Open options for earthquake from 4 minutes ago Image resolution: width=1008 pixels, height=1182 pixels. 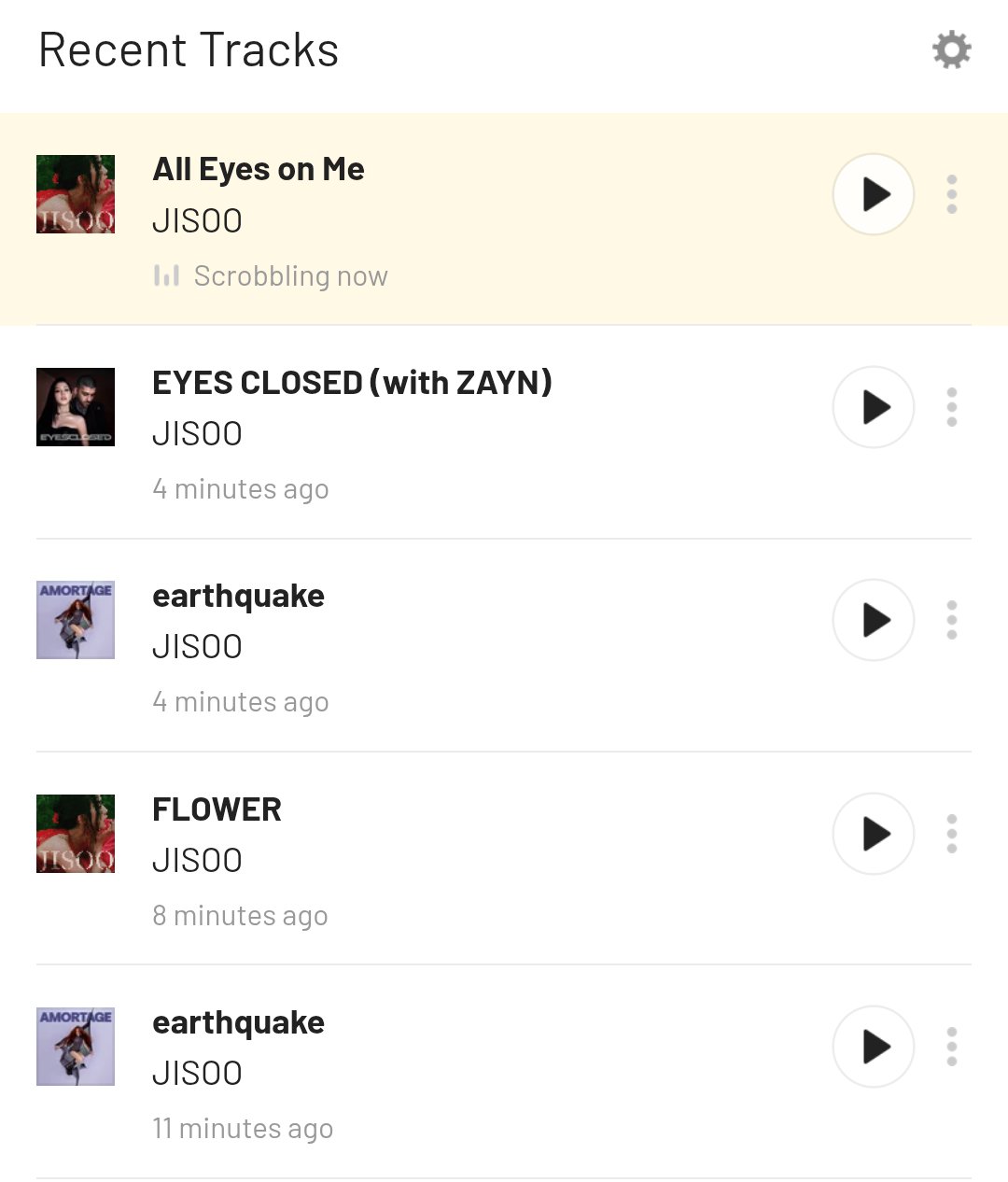pos(951,620)
